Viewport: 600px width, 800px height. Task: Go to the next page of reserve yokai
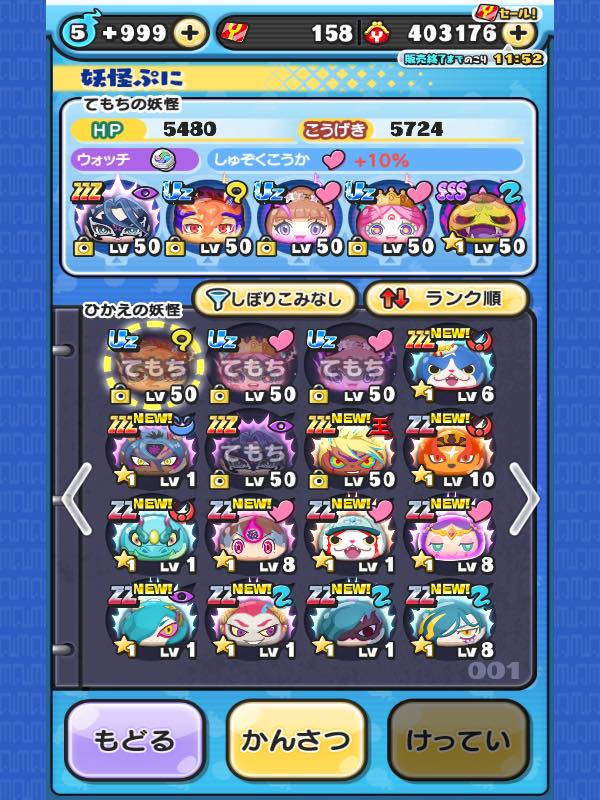[523, 497]
